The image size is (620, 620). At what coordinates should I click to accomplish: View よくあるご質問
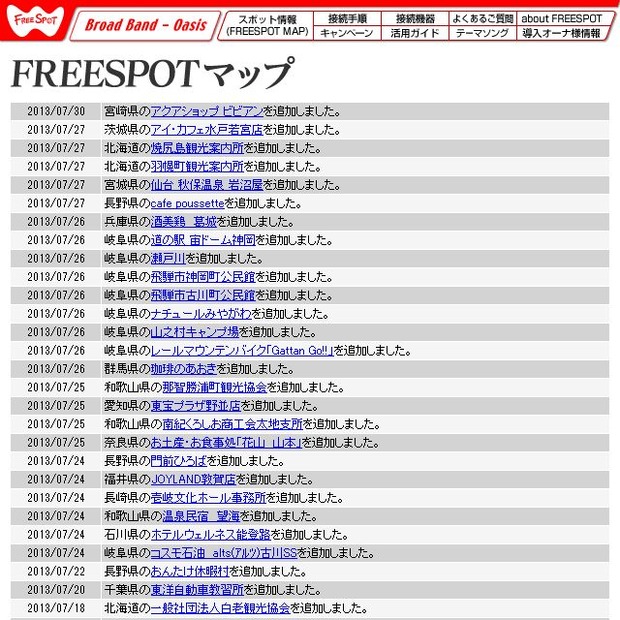[x=482, y=18]
